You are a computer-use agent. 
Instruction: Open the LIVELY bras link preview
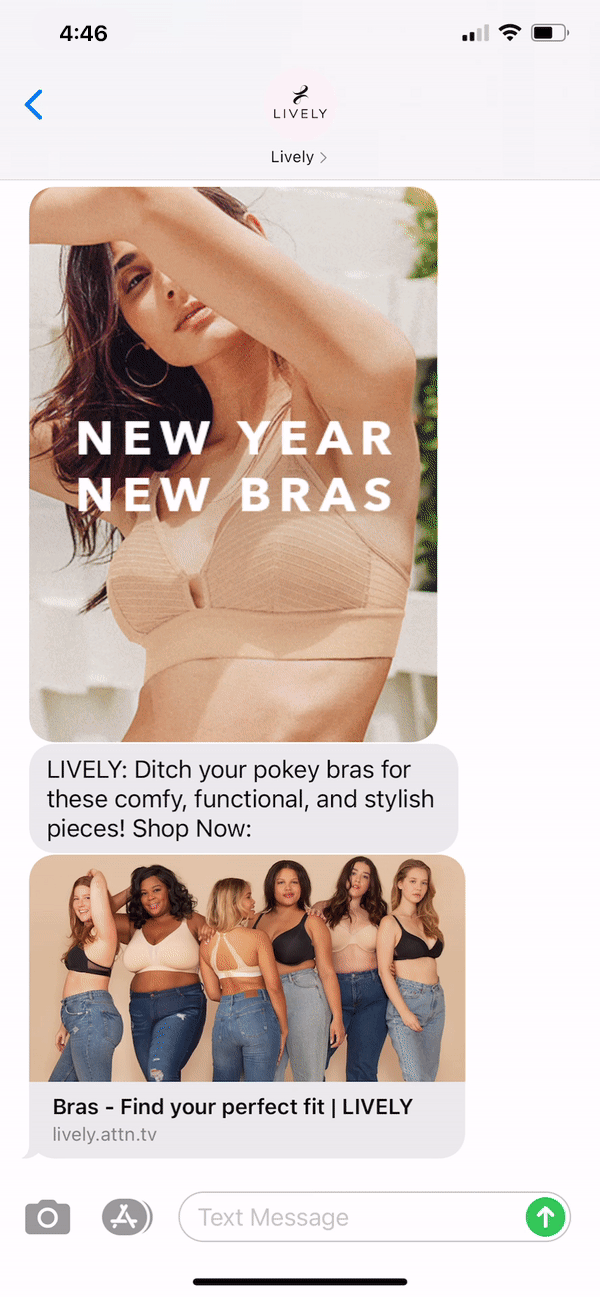click(247, 1006)
